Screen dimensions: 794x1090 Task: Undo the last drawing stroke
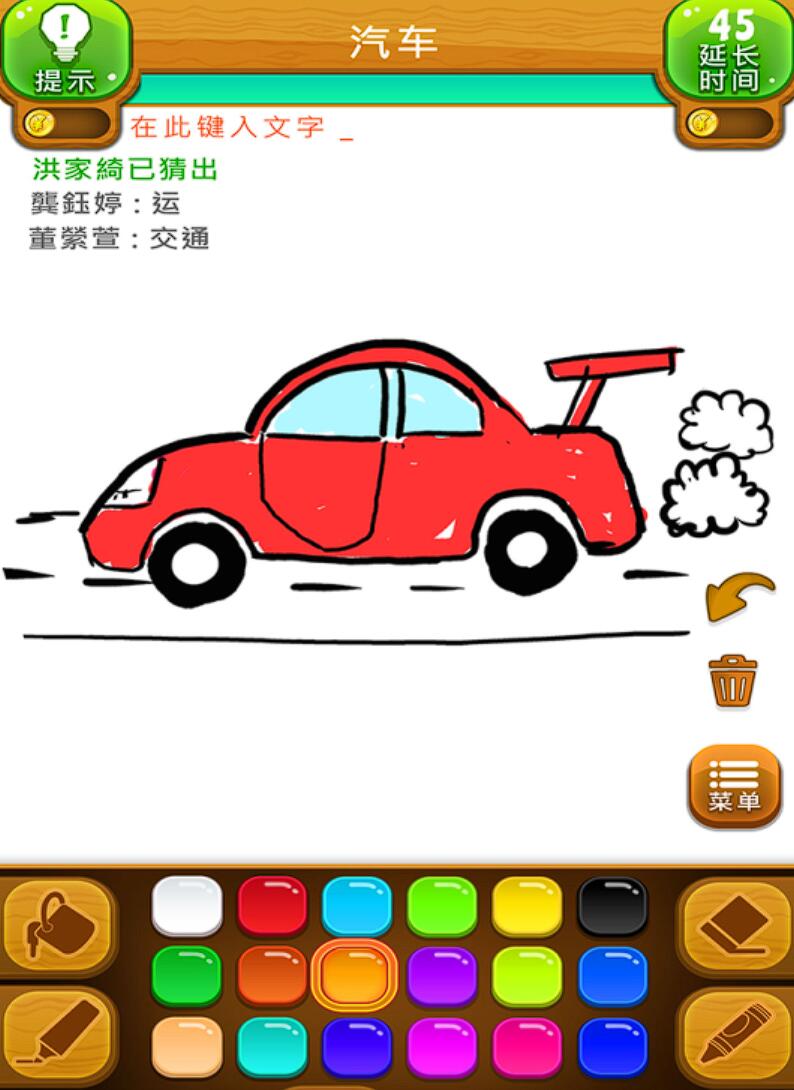[739, 597]
